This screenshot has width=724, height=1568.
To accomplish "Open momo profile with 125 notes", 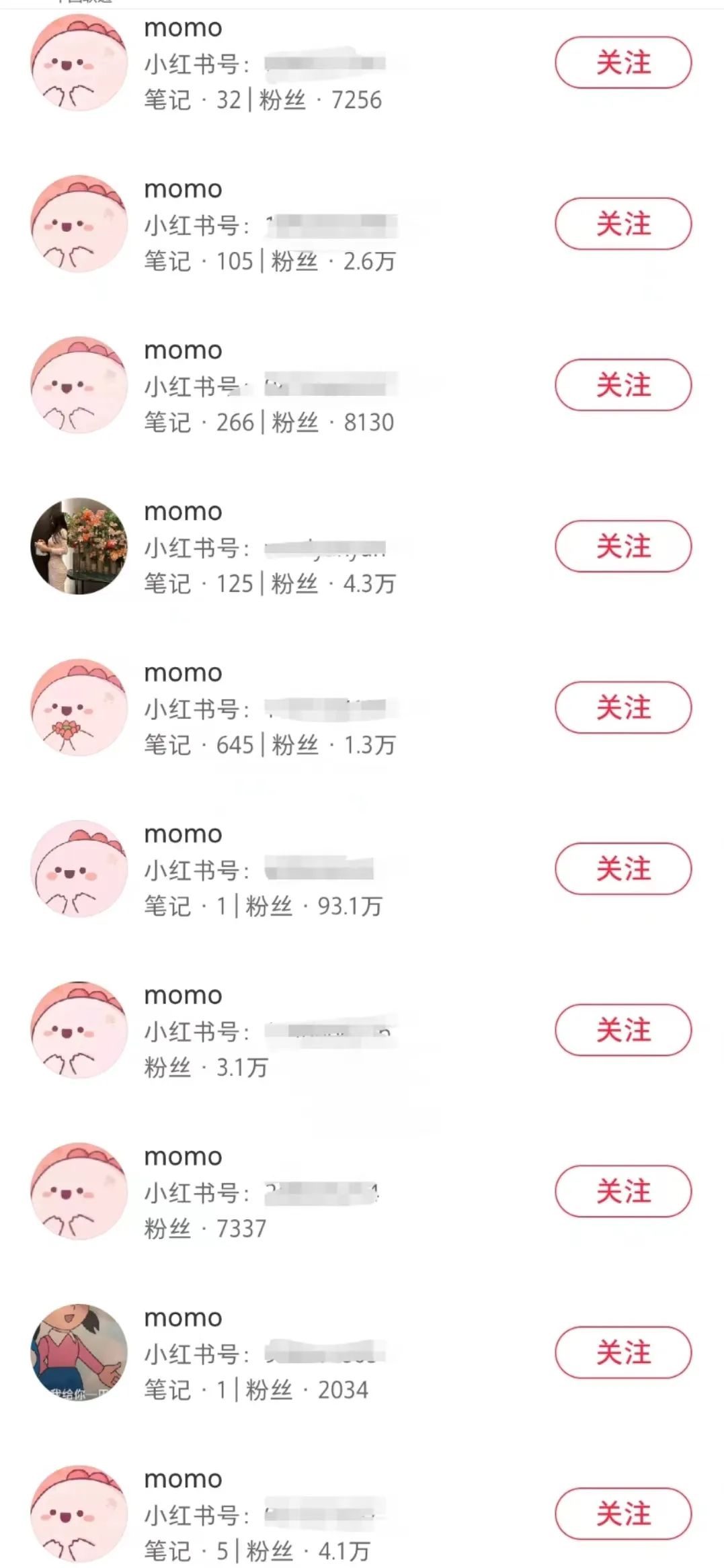I will coord(79,546).
